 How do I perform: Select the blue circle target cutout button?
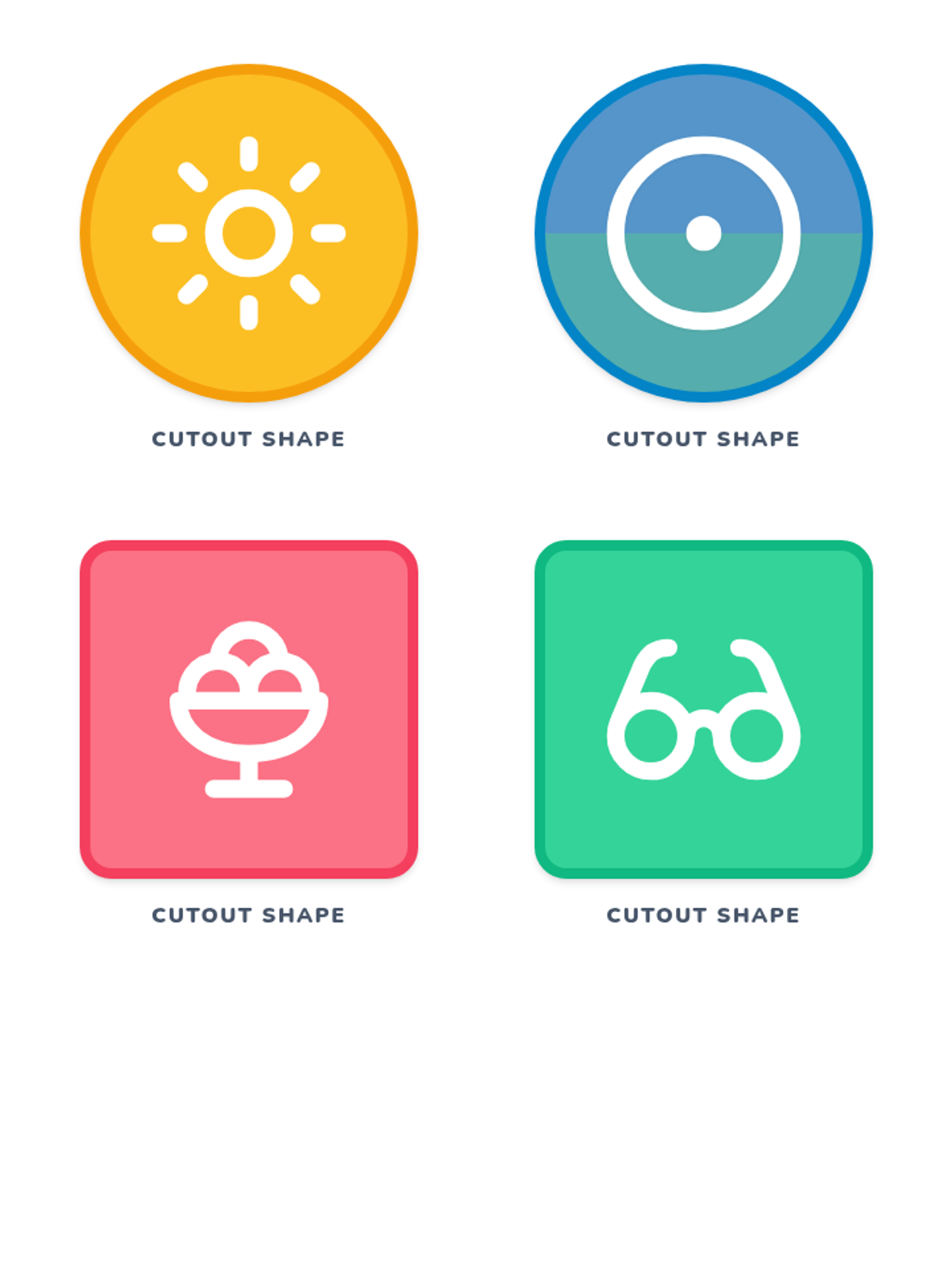coord(703,233)
